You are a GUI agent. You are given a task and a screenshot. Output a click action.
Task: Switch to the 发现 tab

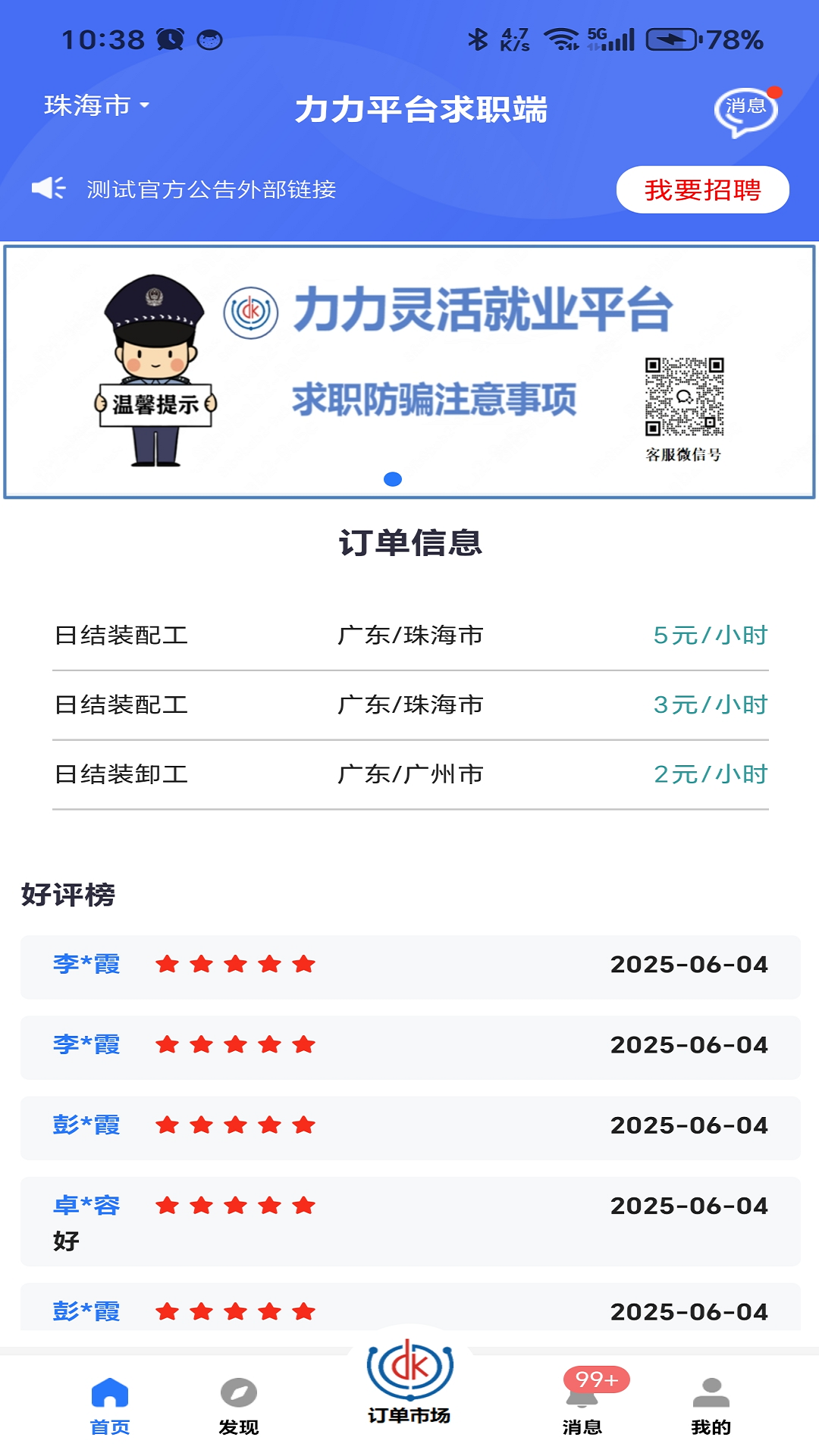(239, 1407)
